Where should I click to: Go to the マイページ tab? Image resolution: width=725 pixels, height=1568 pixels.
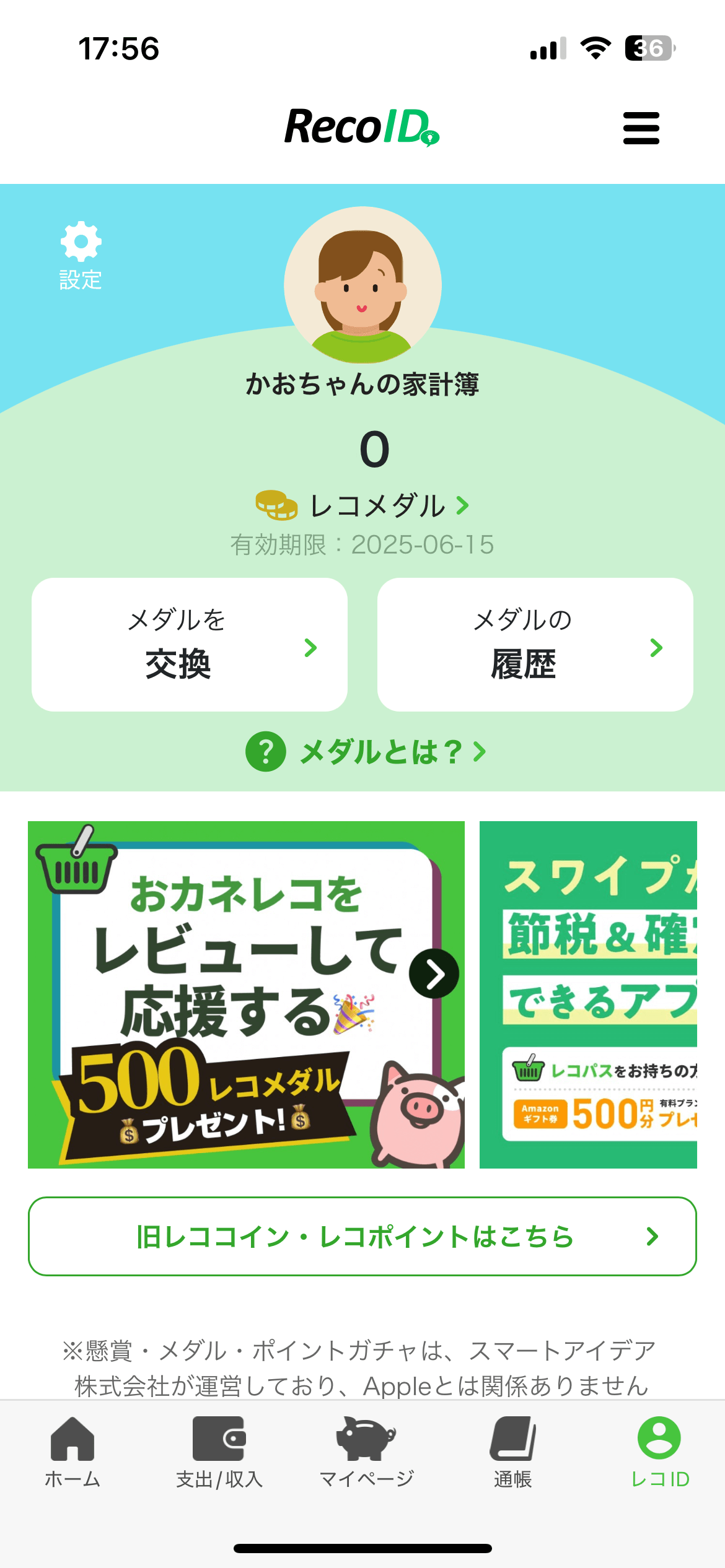pyautogui.click(x=366, y=1452)
